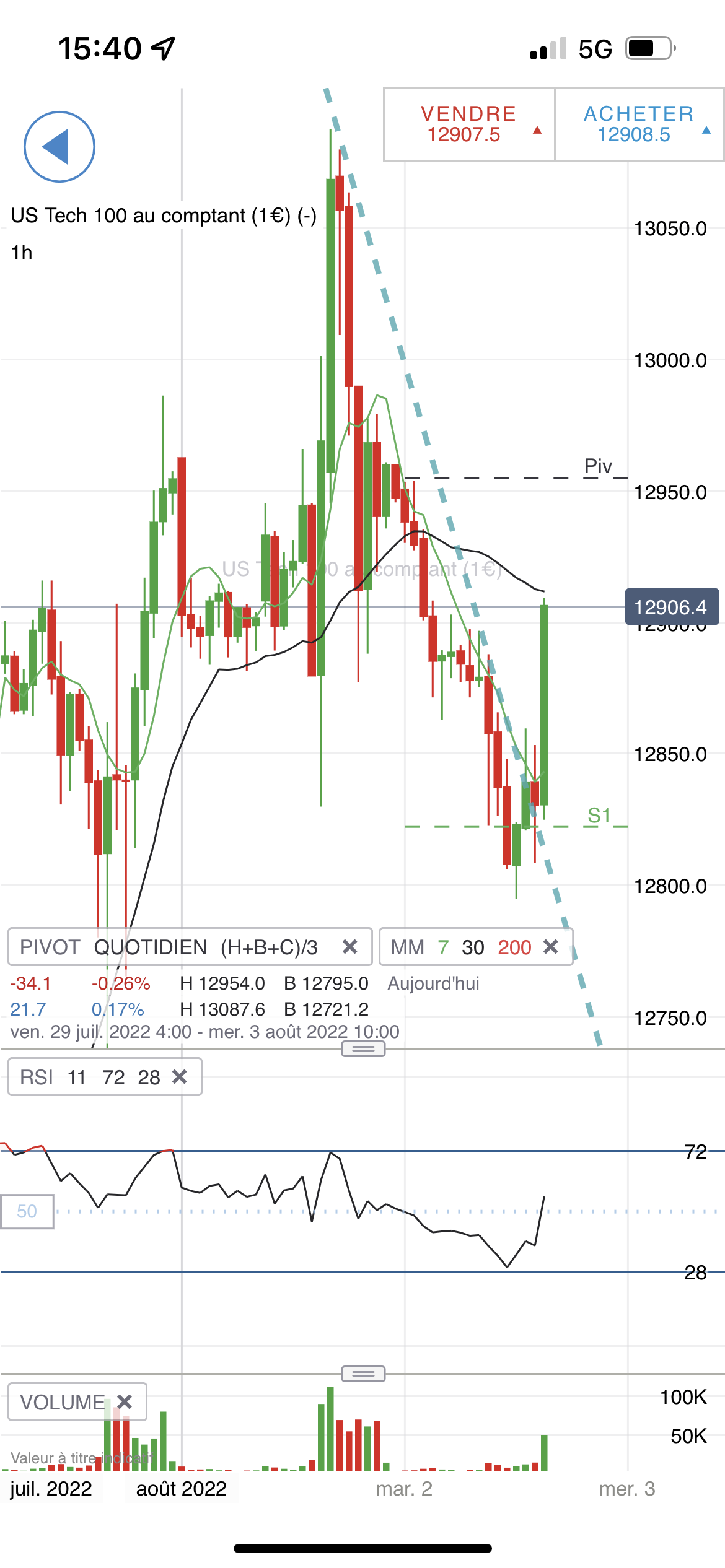Remove the MM moving averages indicator

(551, 947)
